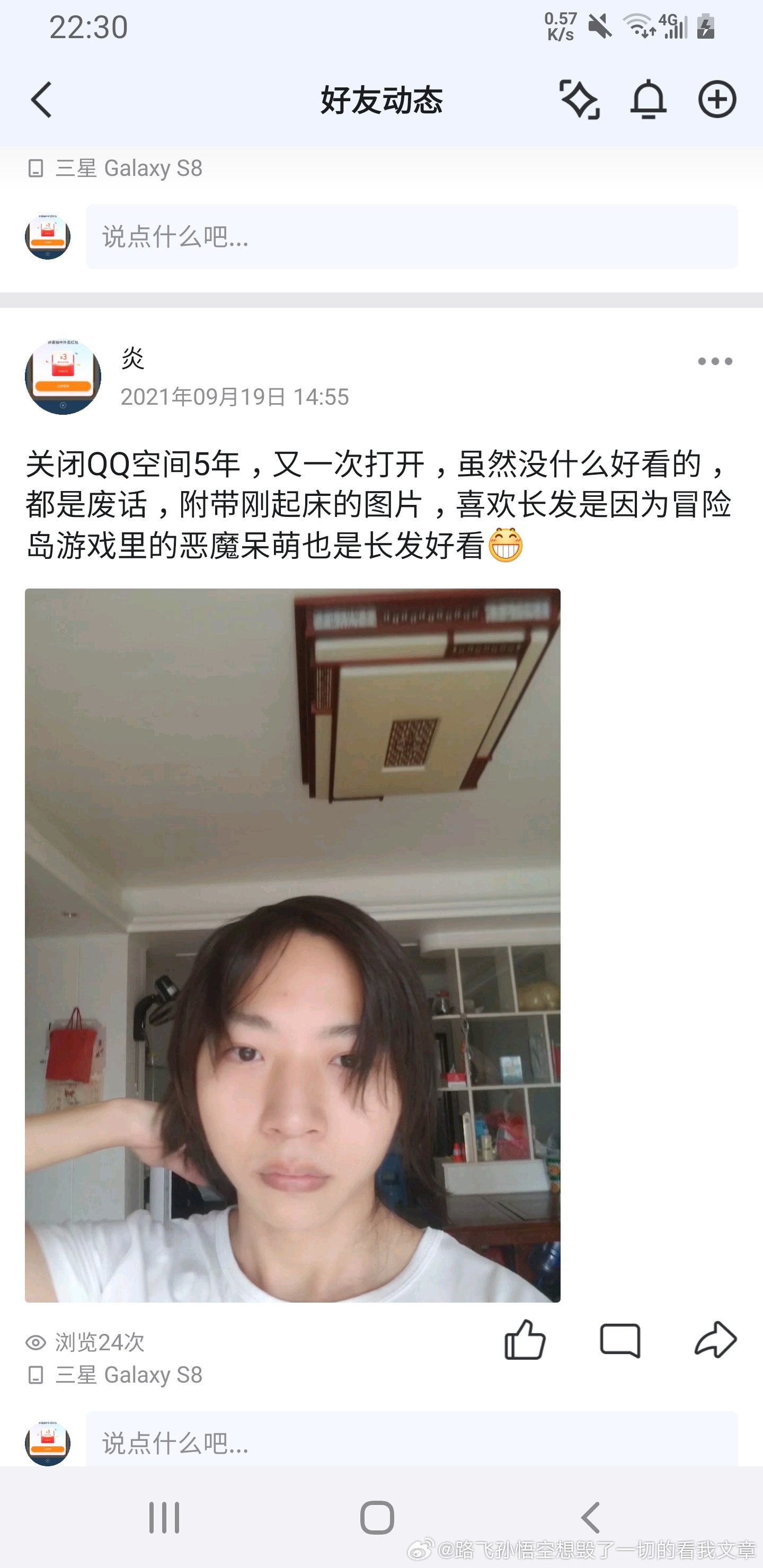This screenshot has height=1568, width=763.
Task: Go to the home screen
Action: (x=377, y=1518)
